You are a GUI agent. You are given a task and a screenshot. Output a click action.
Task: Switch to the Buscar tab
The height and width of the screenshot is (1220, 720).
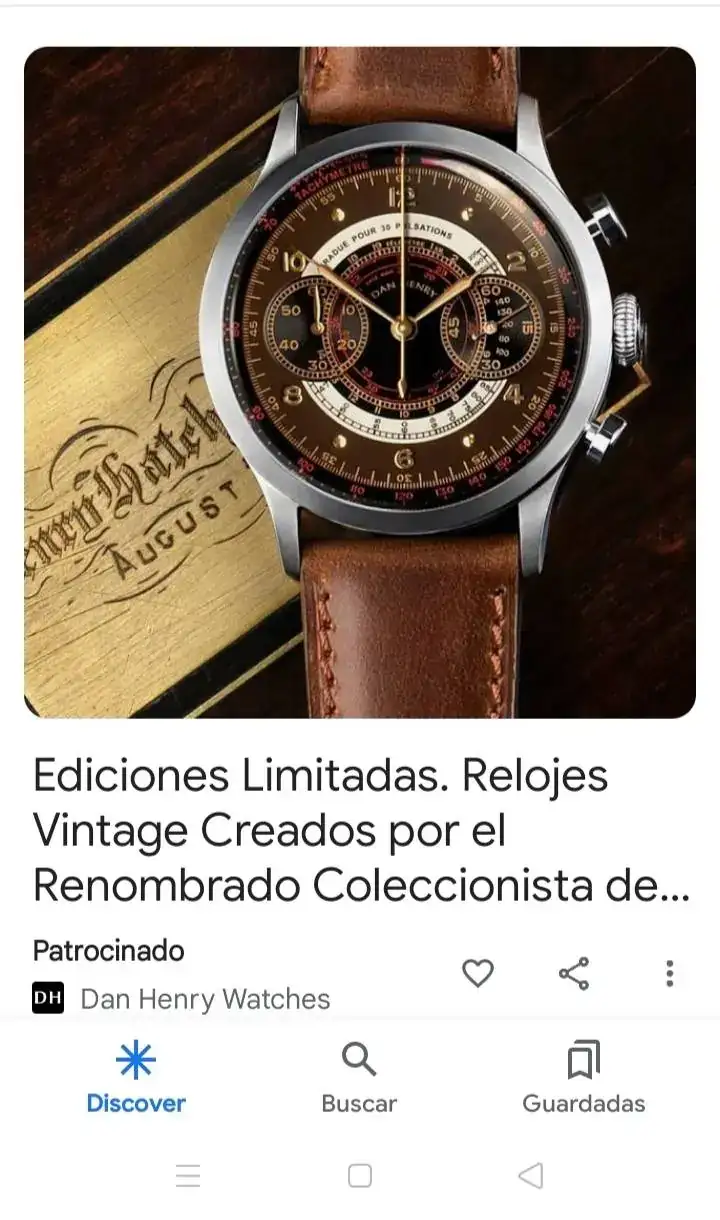359,1077
